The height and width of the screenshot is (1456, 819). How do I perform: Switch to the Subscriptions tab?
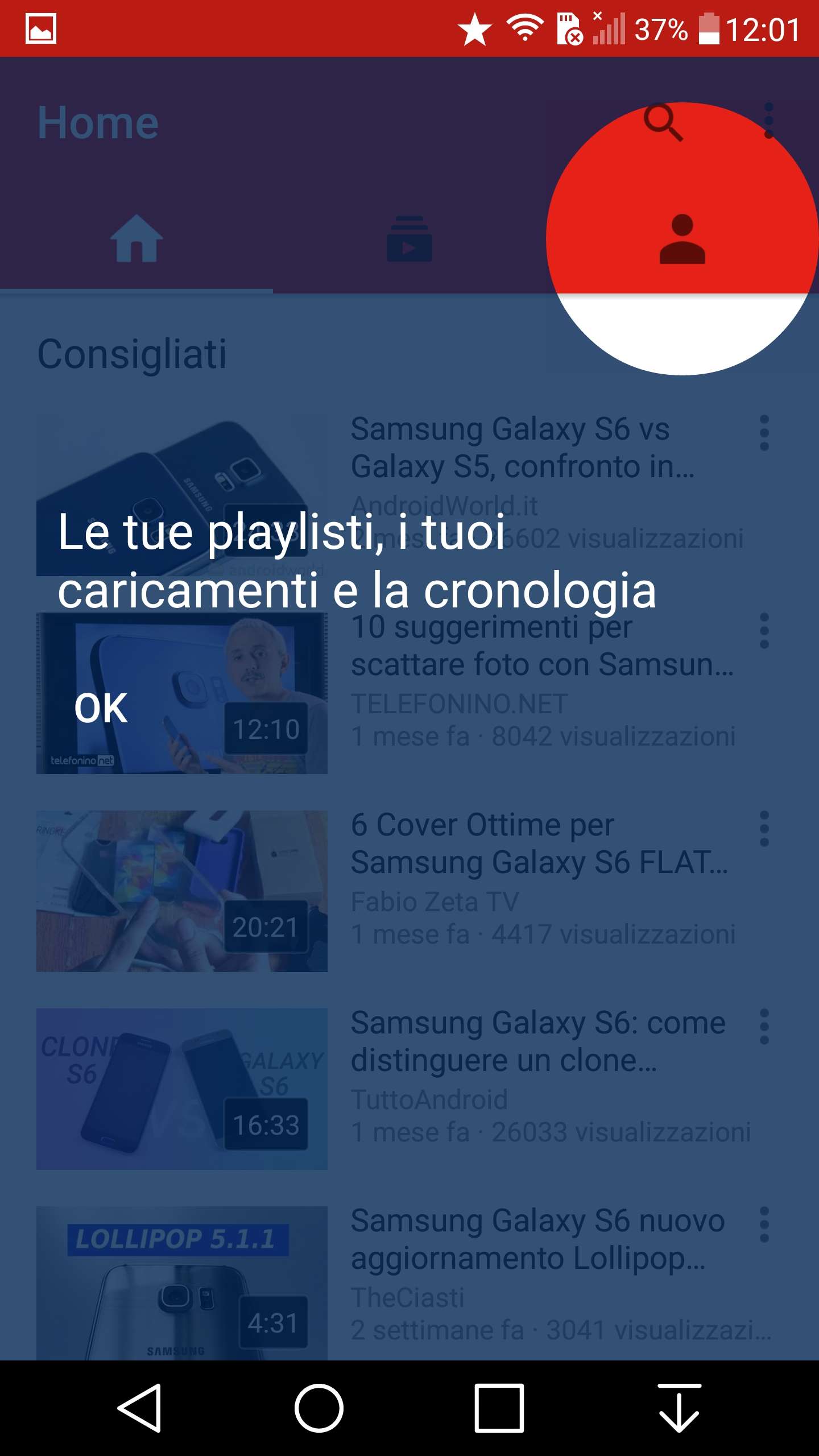409,239
